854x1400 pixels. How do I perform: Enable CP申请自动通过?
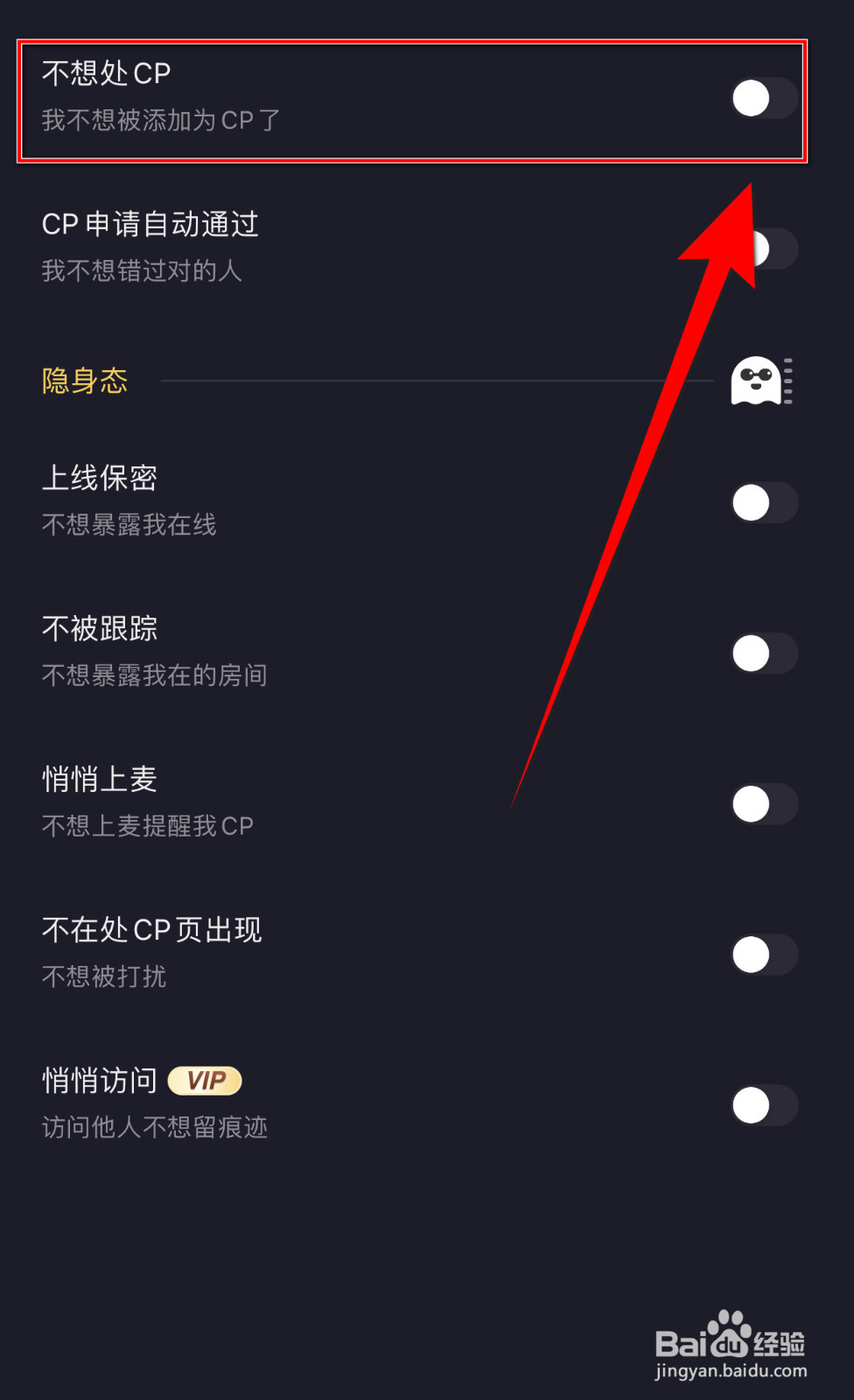point(763,248)
